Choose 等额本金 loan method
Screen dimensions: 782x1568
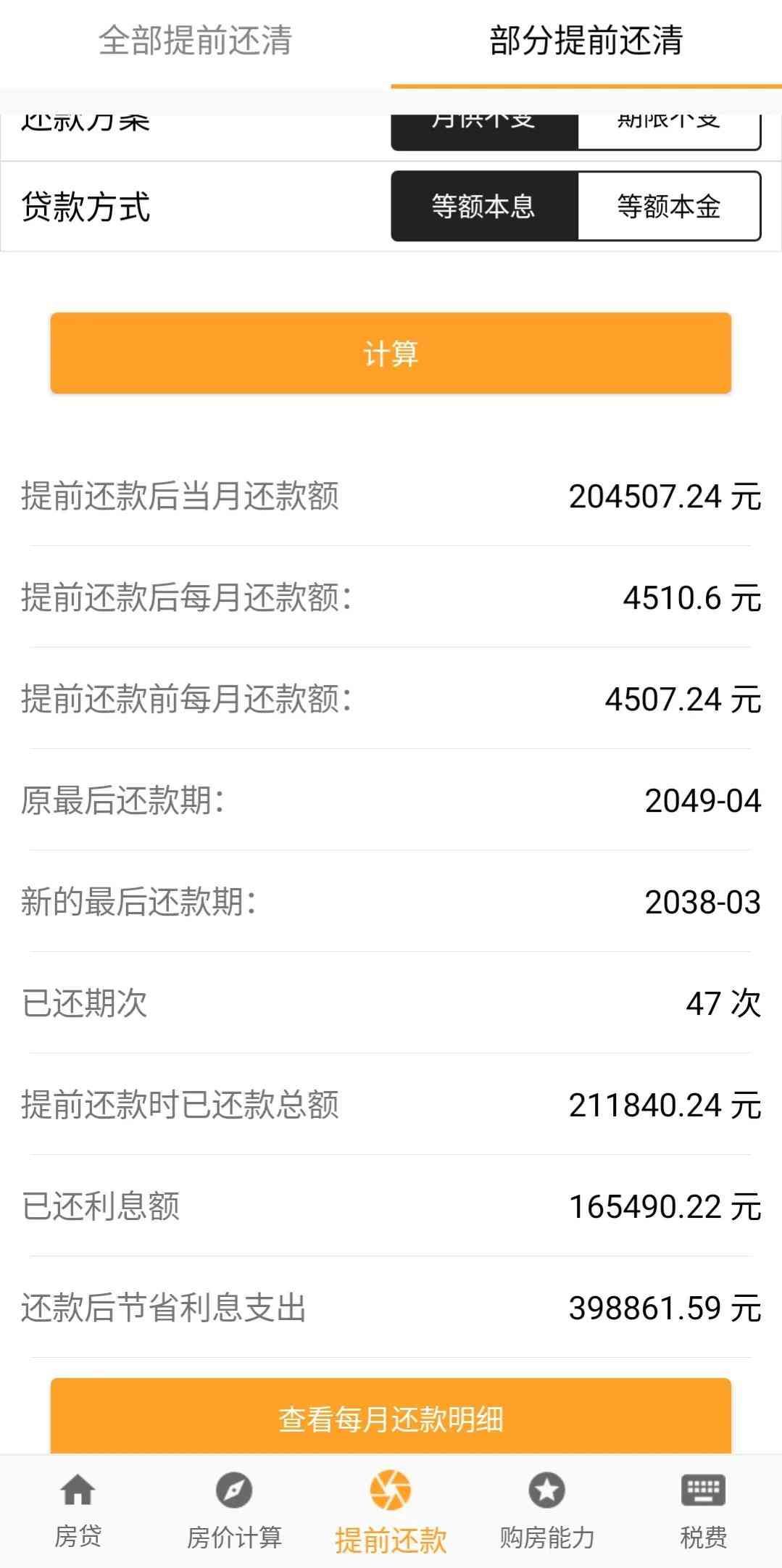[669, 207]
